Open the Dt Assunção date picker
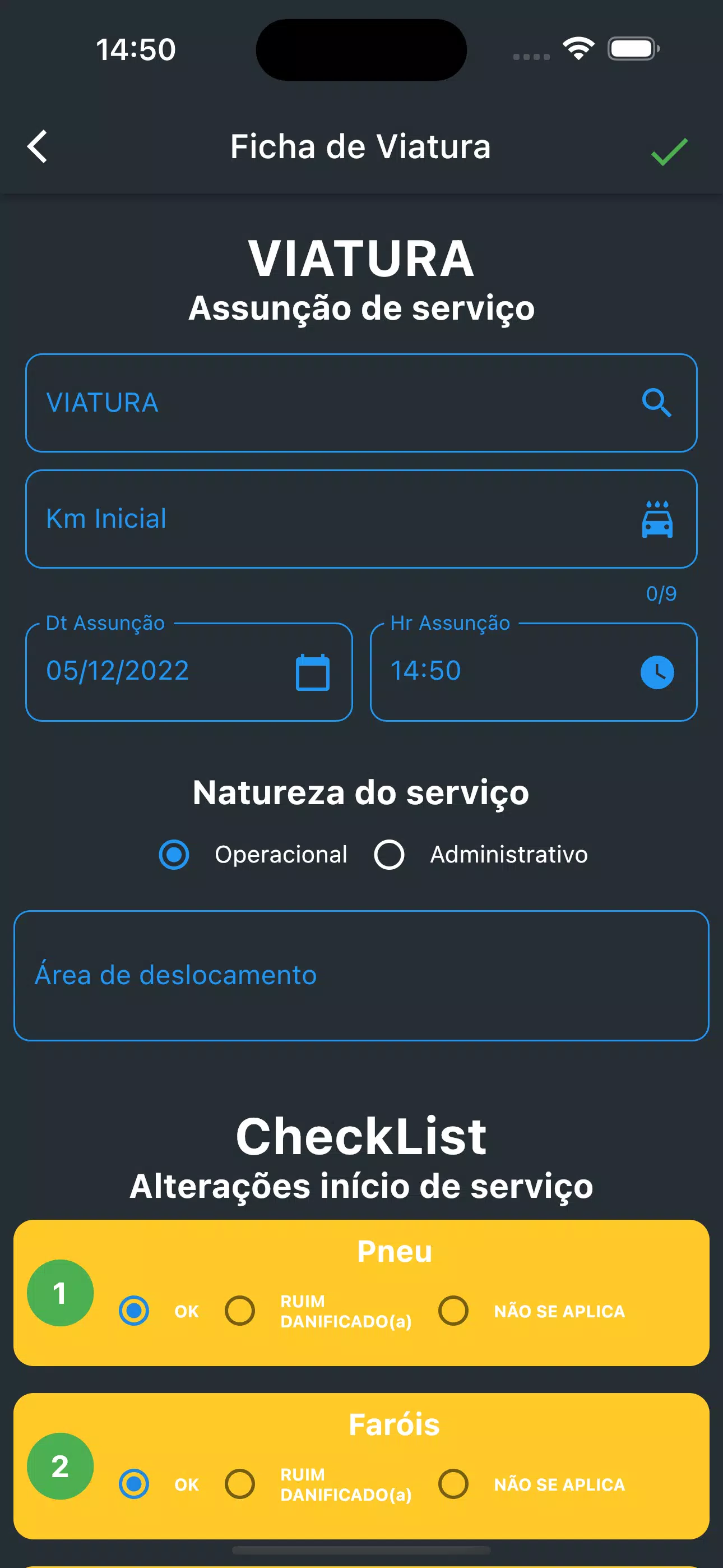The height and width of the screenshot is (1568, 723). (x=312, y=672)
